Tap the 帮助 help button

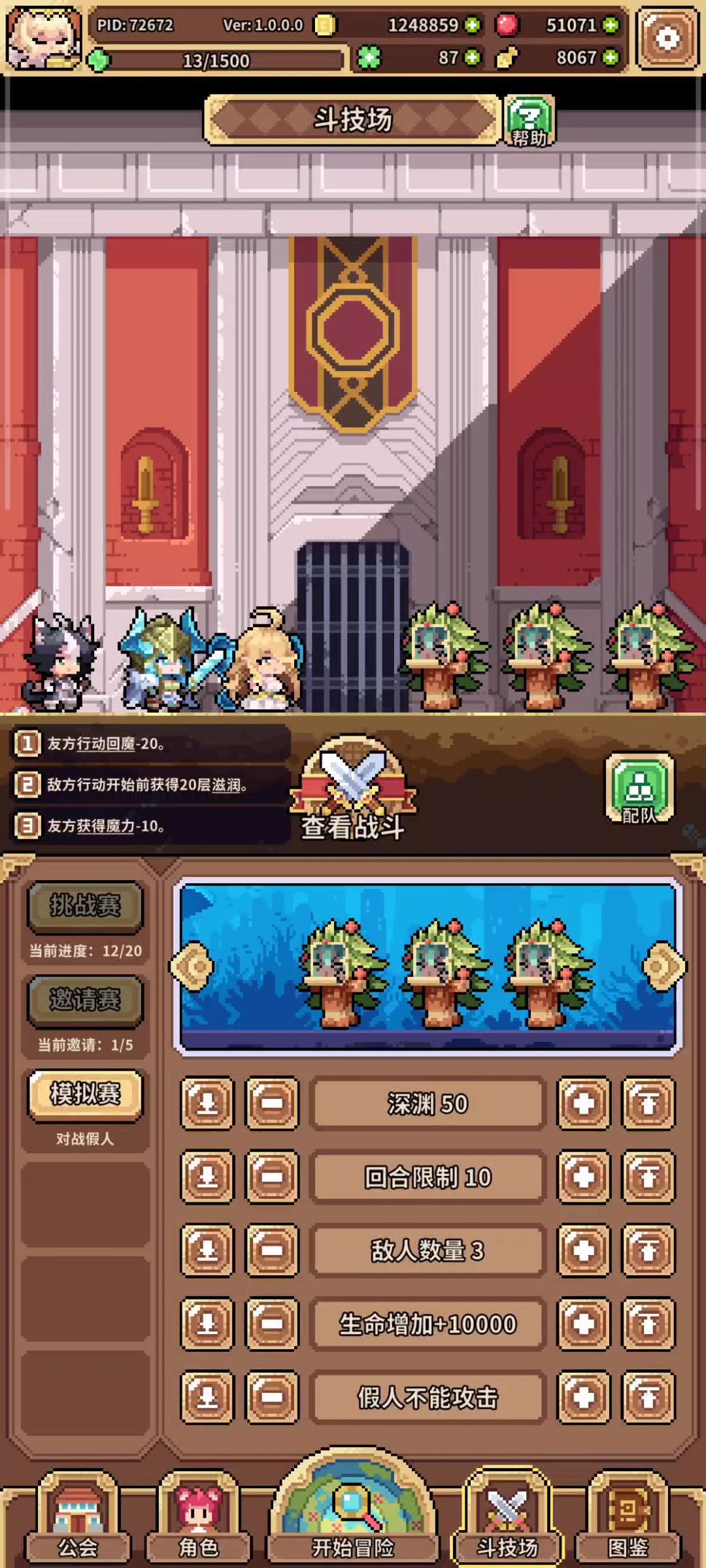(x=529, y=122)
